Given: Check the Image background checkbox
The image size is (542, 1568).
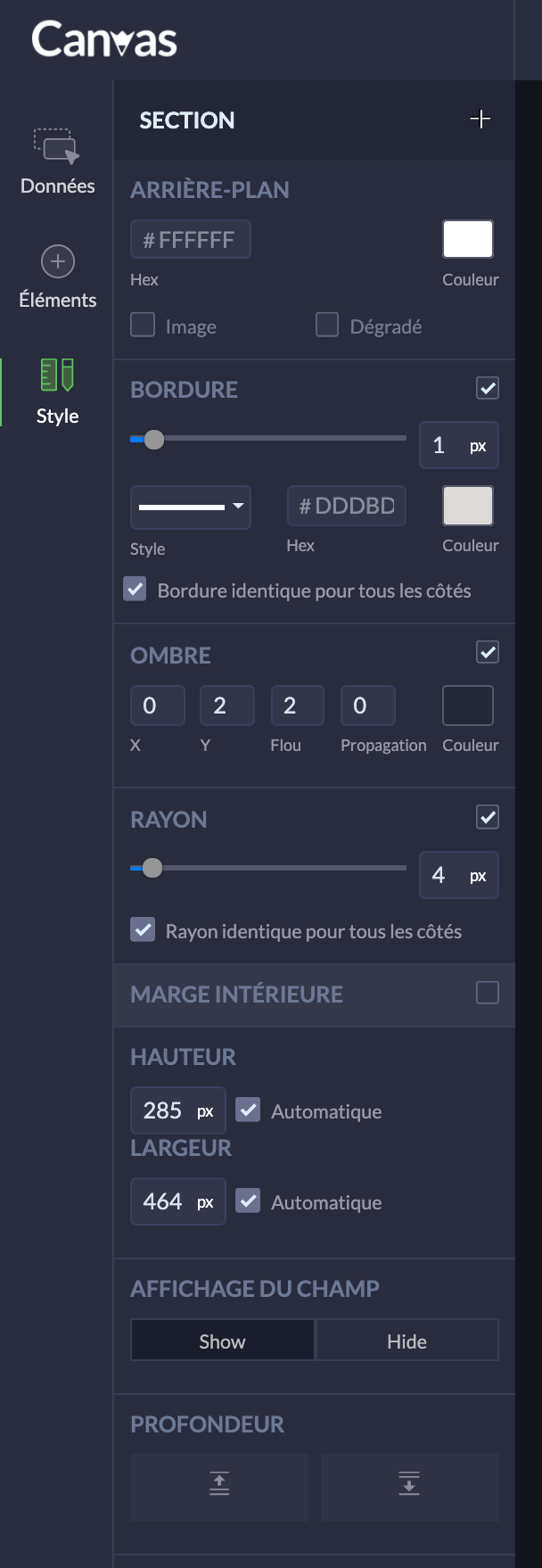Looking at the screenshot, I should [x=143, y=325].
